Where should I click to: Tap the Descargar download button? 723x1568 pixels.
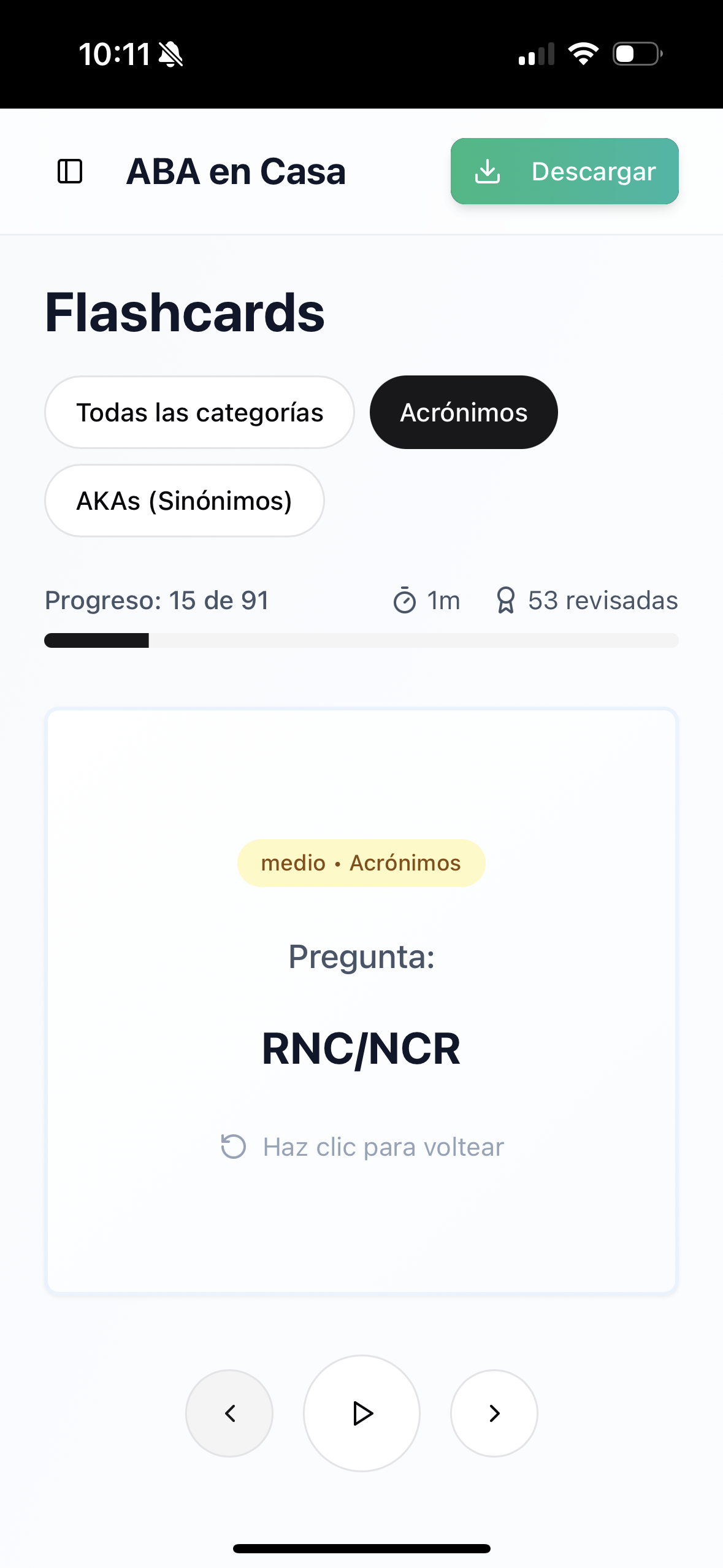564,171
